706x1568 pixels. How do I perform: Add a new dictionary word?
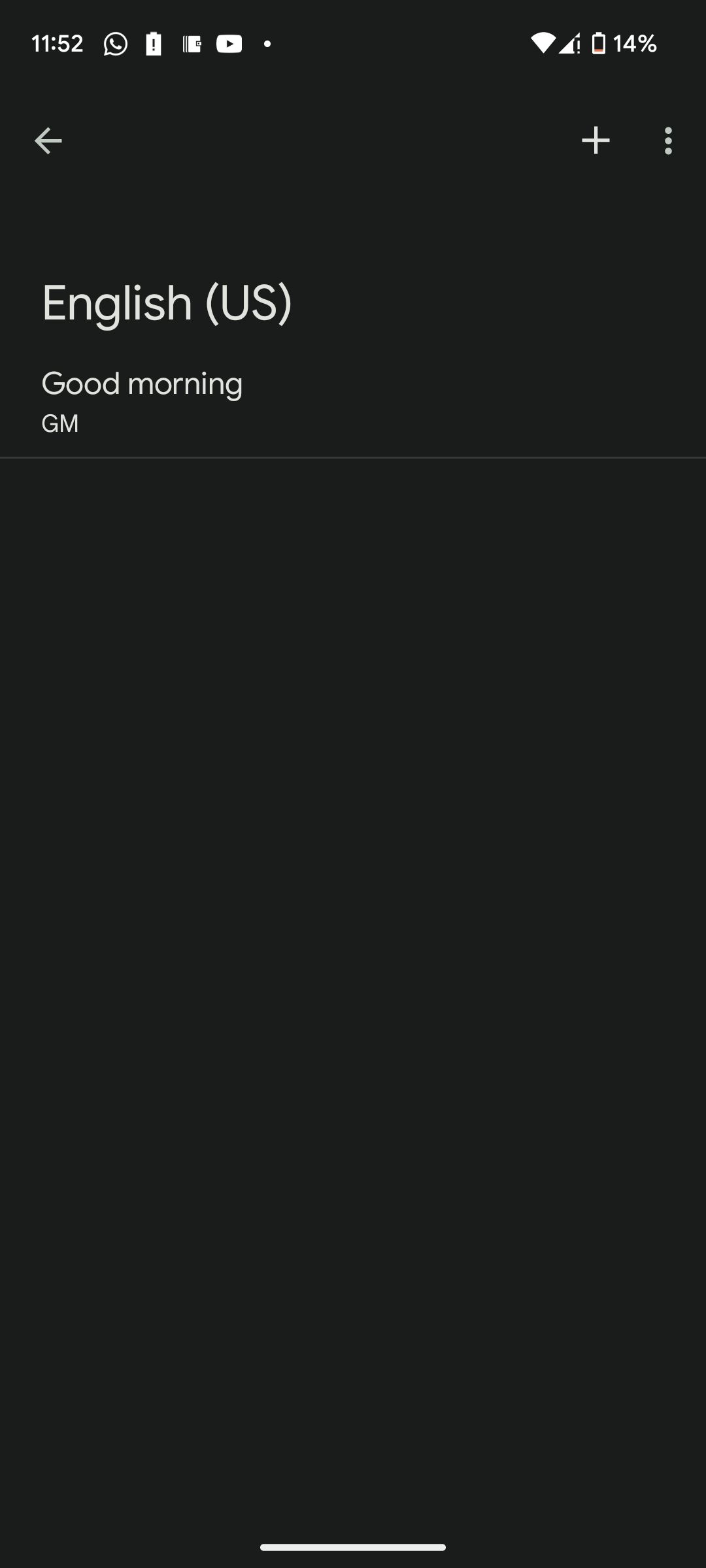(x=596, y=140)
